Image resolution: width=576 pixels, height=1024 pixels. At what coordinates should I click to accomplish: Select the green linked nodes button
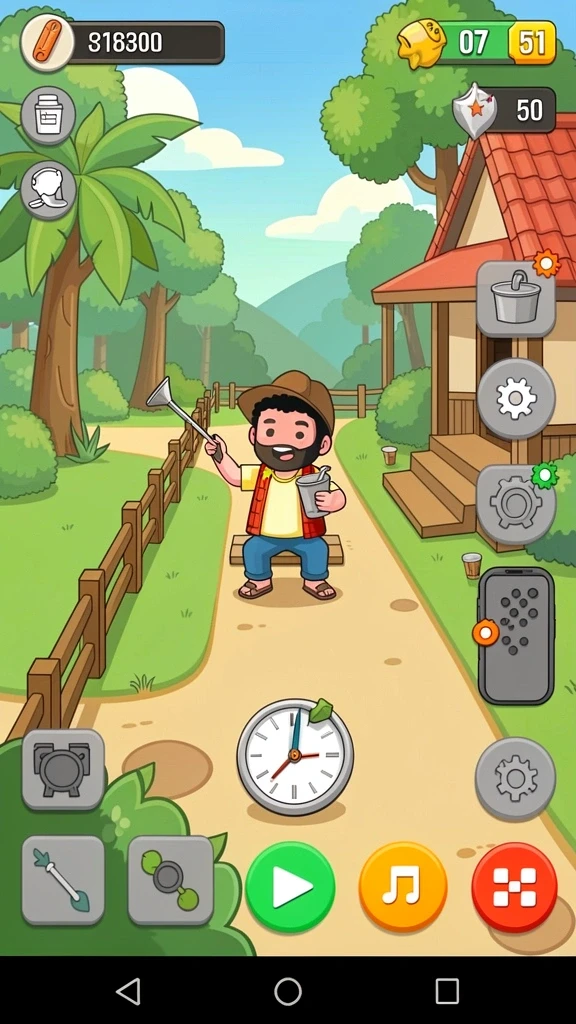[x=170, y=880]
